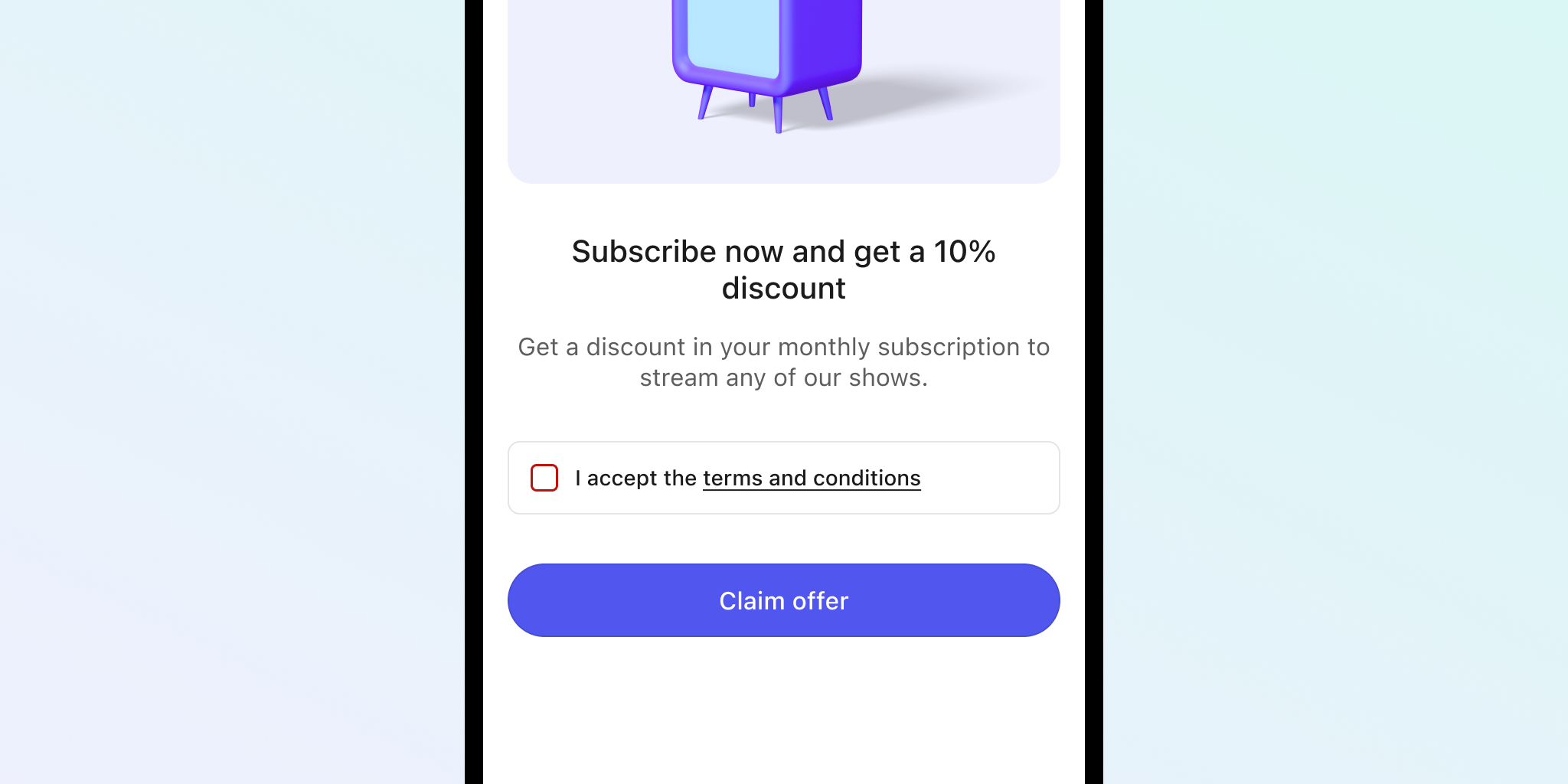Viewport: 1568px width, 784px height.
Task: Tap the Claim offer button
Action: [x=783, y=600]
